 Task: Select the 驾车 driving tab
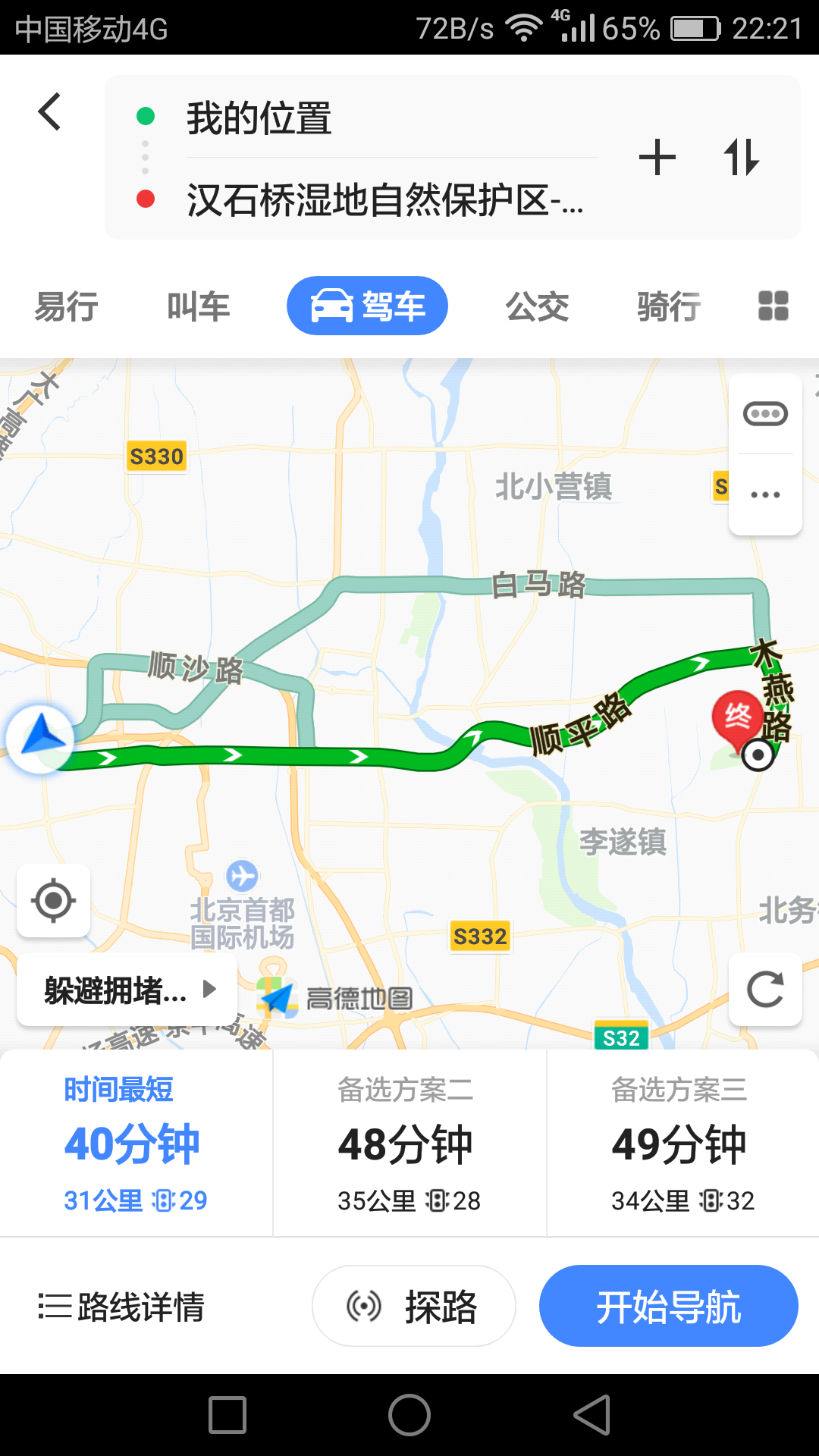pos(367,306)
